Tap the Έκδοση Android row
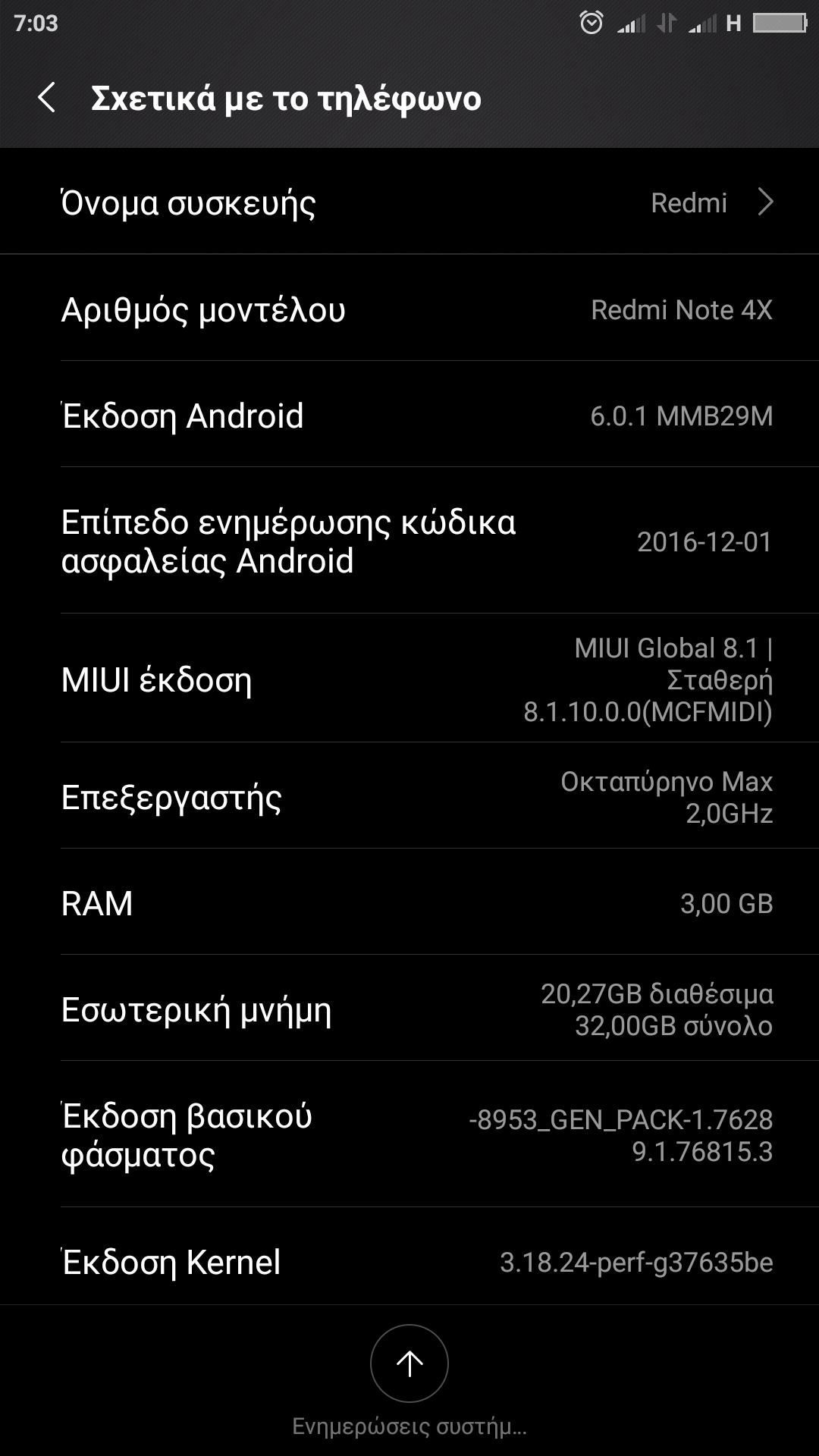The height and width of the screenshot is (1456, 819). (409, 416)
